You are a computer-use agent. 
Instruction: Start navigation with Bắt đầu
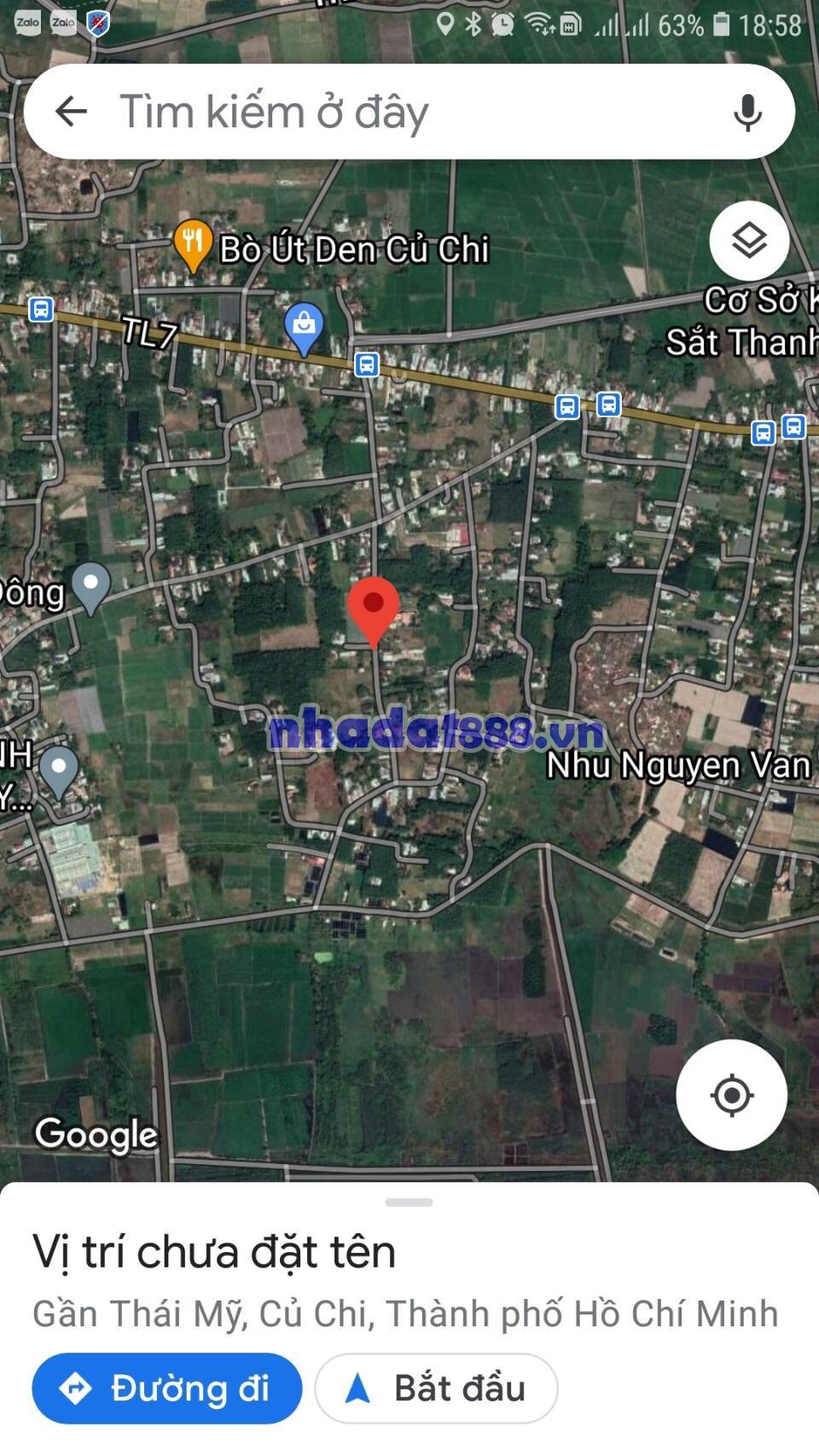436,1388
